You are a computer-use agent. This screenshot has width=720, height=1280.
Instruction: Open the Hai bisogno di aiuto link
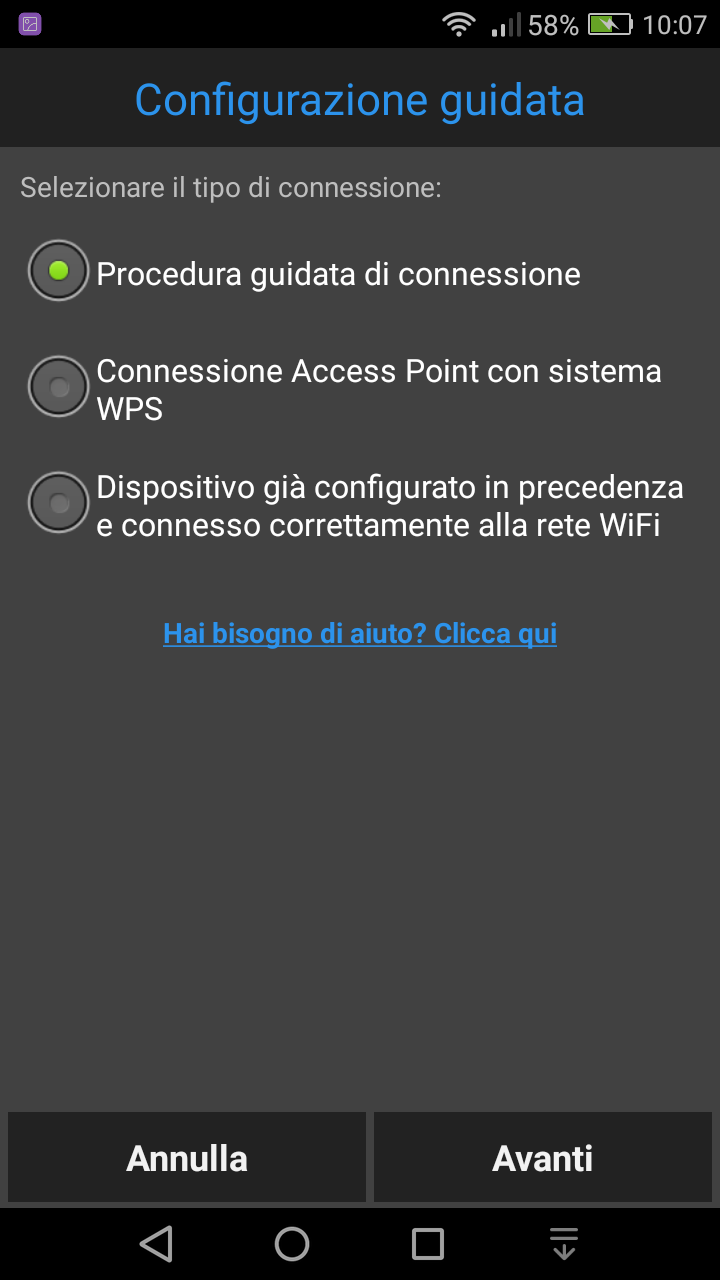360,633
